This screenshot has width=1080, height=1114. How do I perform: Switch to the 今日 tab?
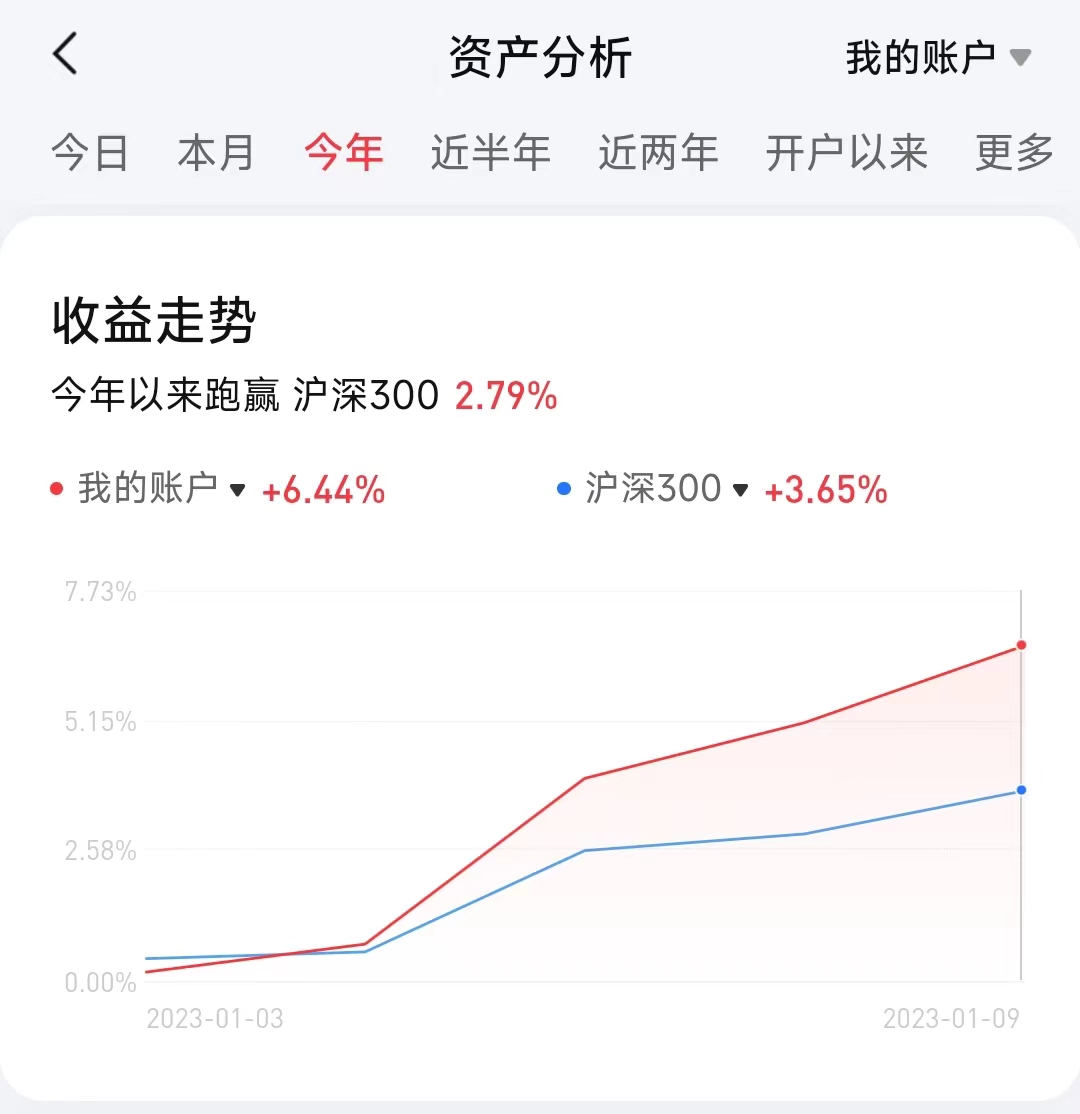click(90, 152)
